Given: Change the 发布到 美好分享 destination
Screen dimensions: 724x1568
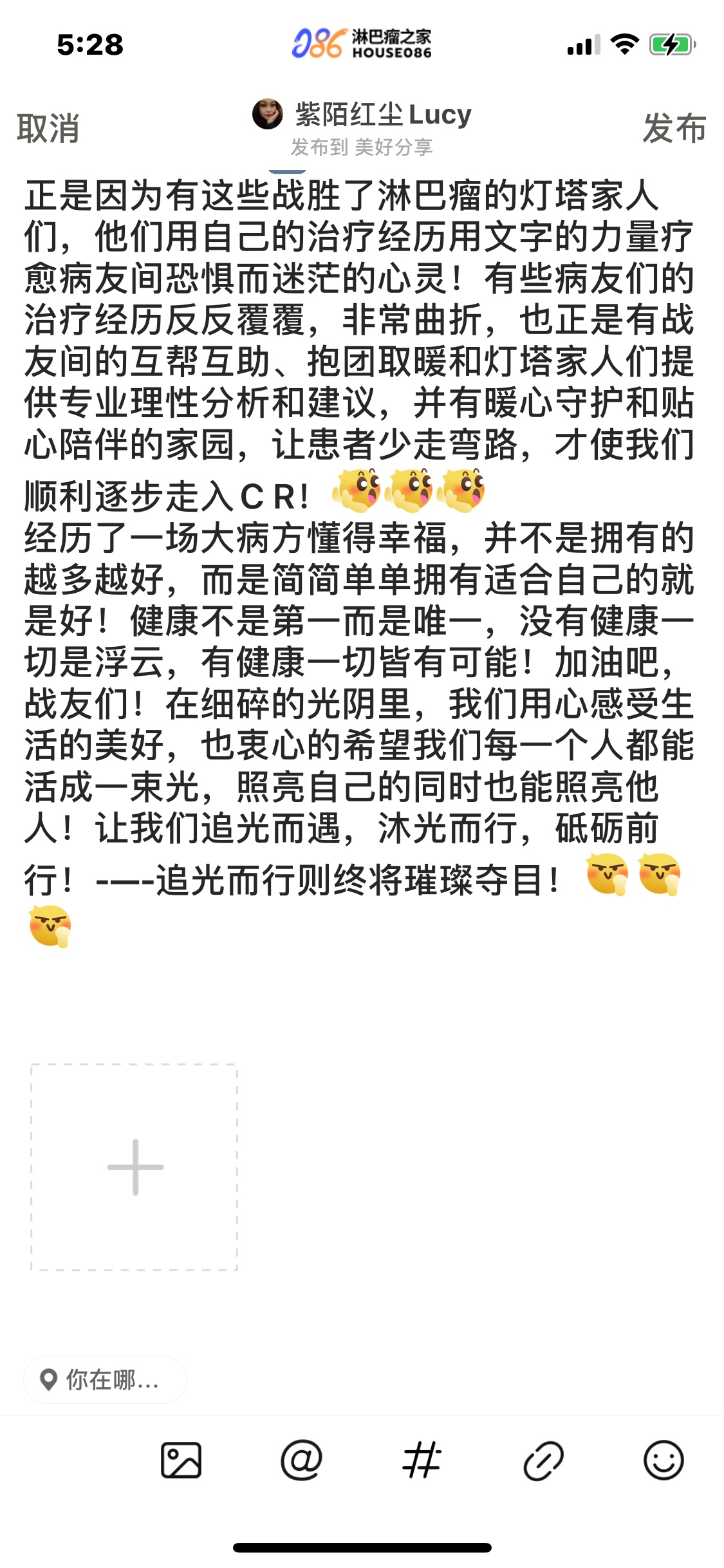Looking at the screenshot, I should 361,147.
